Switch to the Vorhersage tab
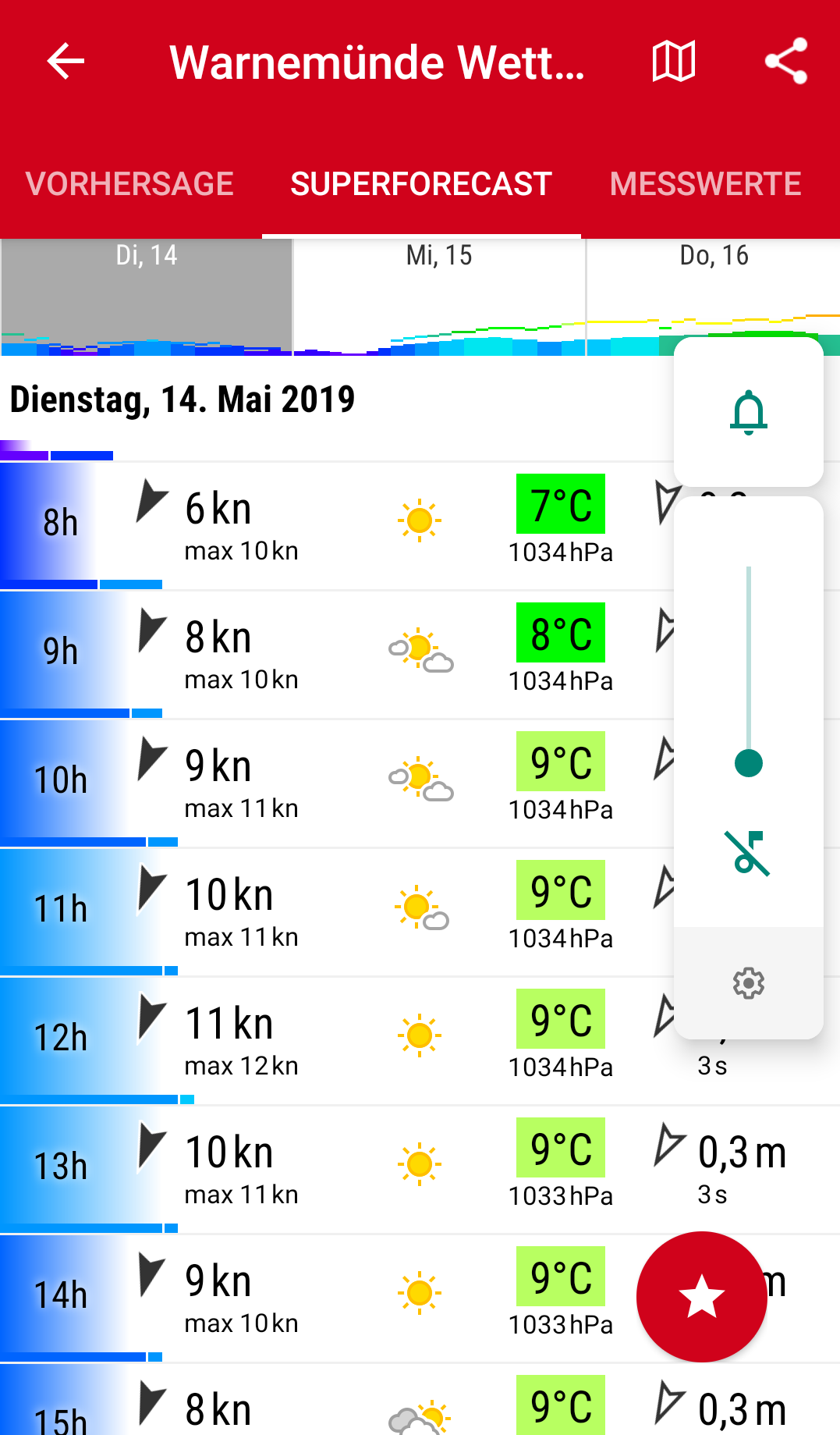Screen dimensions: 840x1435 coord(129,184)
